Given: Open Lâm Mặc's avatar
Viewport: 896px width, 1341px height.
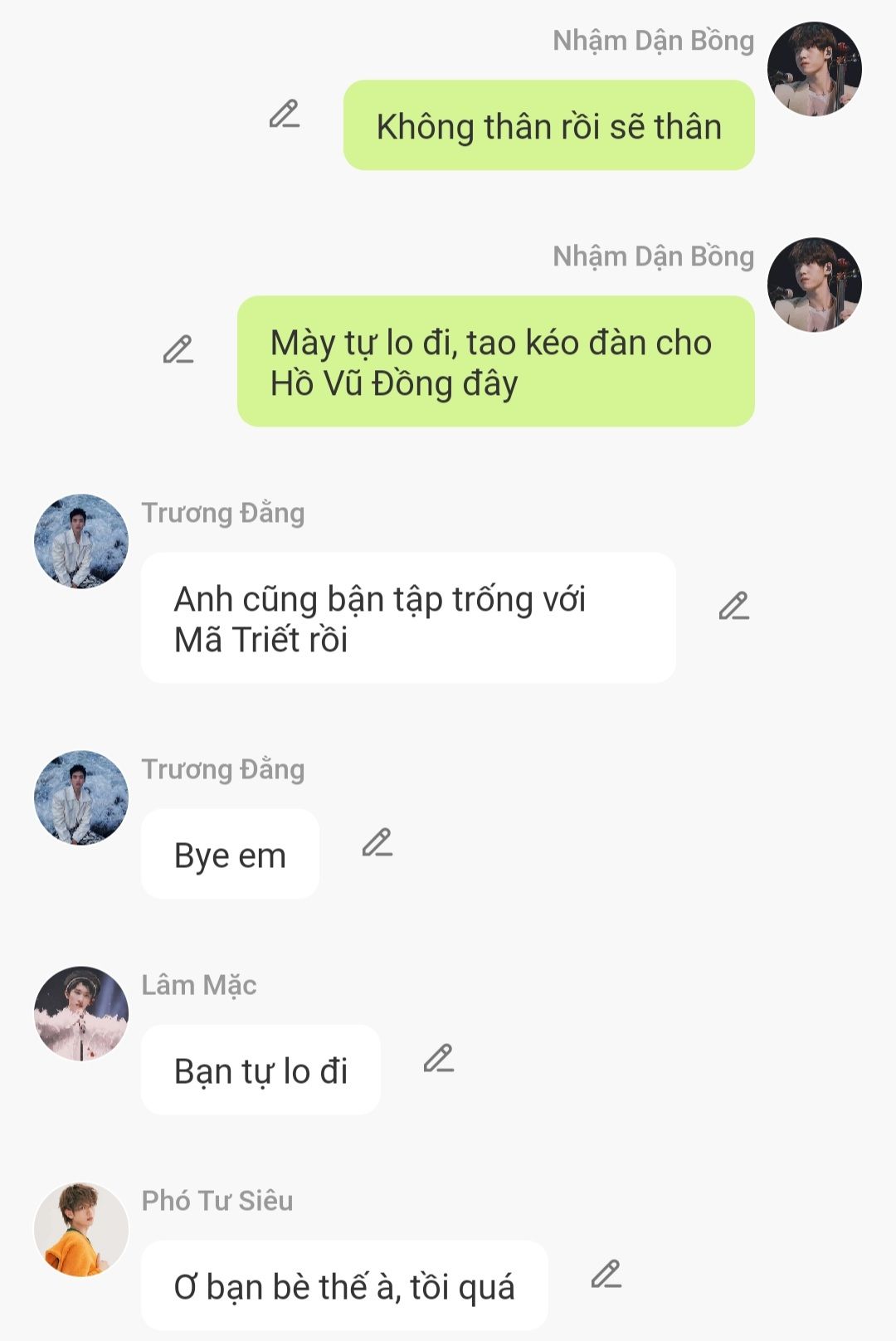Looking at the screenshot, I should (x=81, y=1013).
